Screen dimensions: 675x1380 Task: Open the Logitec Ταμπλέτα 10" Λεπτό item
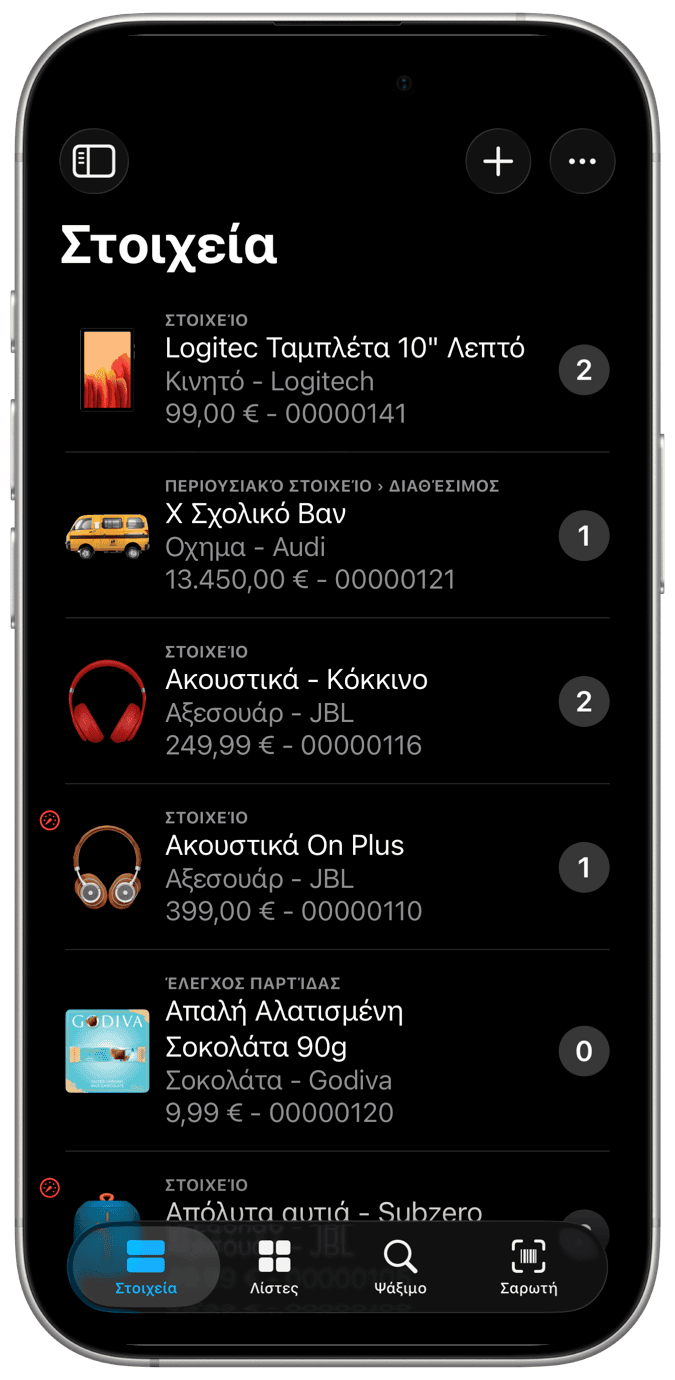(345, 369)
